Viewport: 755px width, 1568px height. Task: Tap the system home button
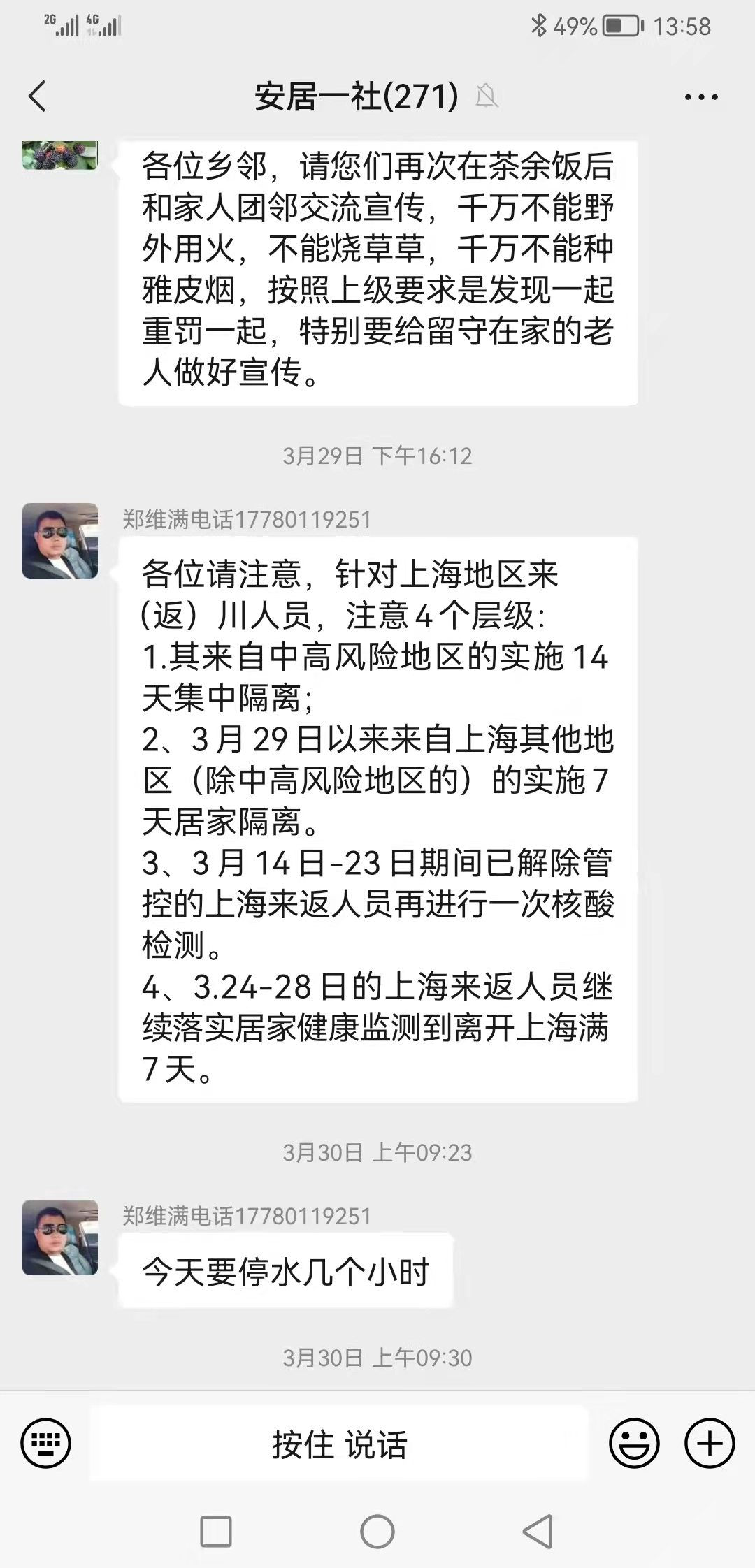pos(377,1532)
